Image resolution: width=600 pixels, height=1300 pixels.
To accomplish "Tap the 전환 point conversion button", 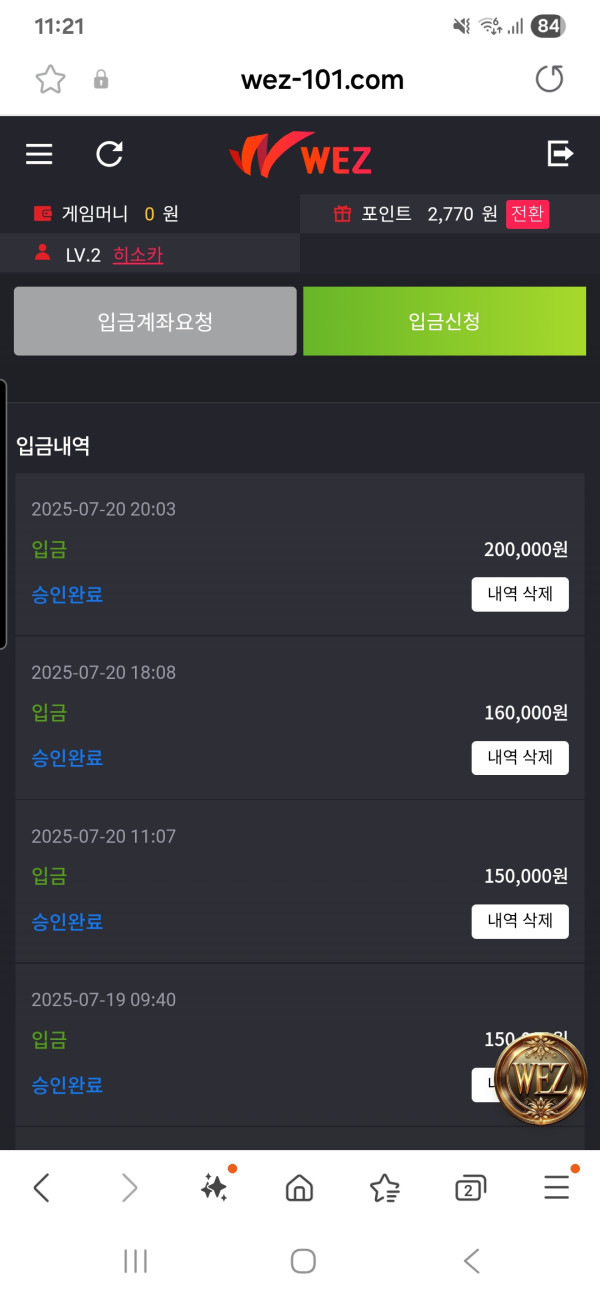I will coord(528,214).
